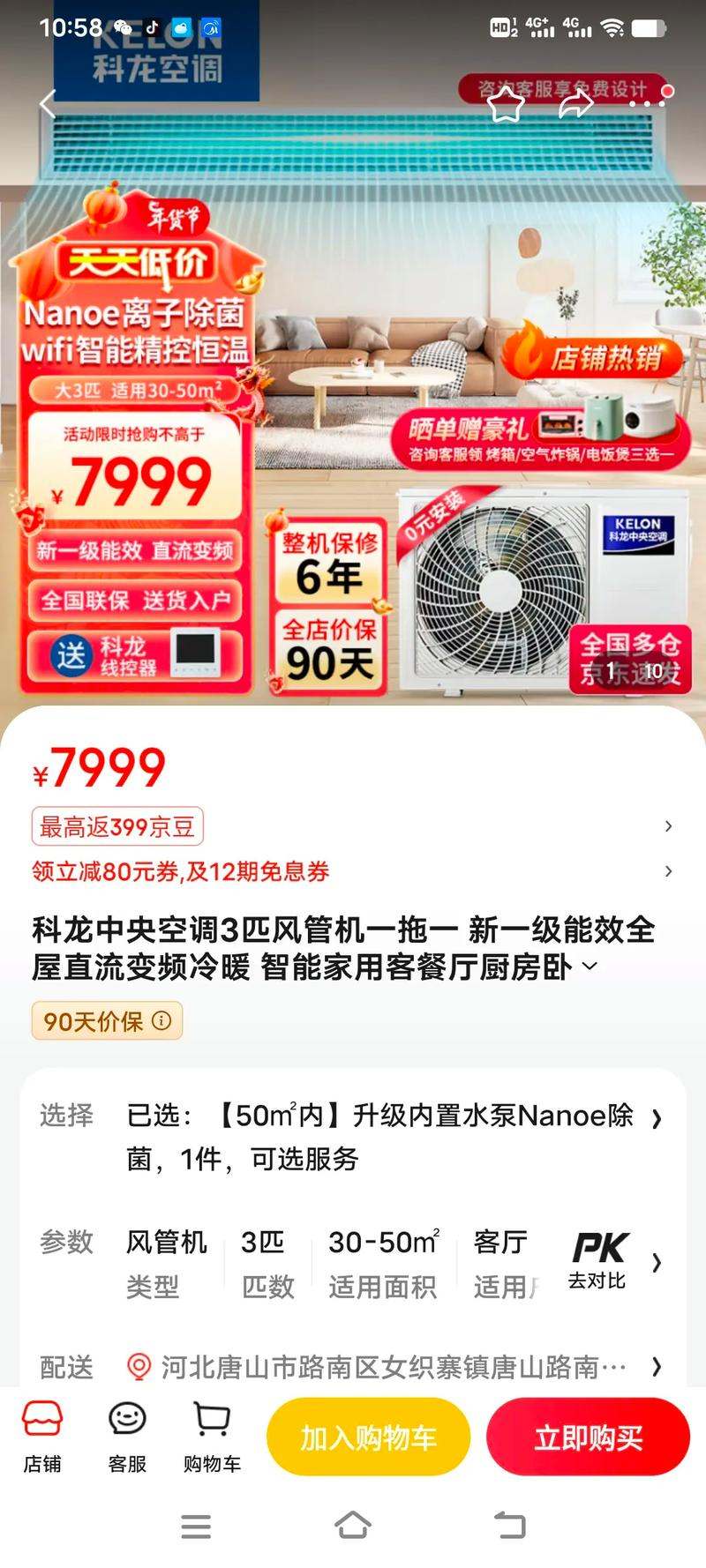Image resolution: width=706 pixels, height=1568 pixels.
Task: Expand the 参数 parameters row
Action: [657, 1262]
